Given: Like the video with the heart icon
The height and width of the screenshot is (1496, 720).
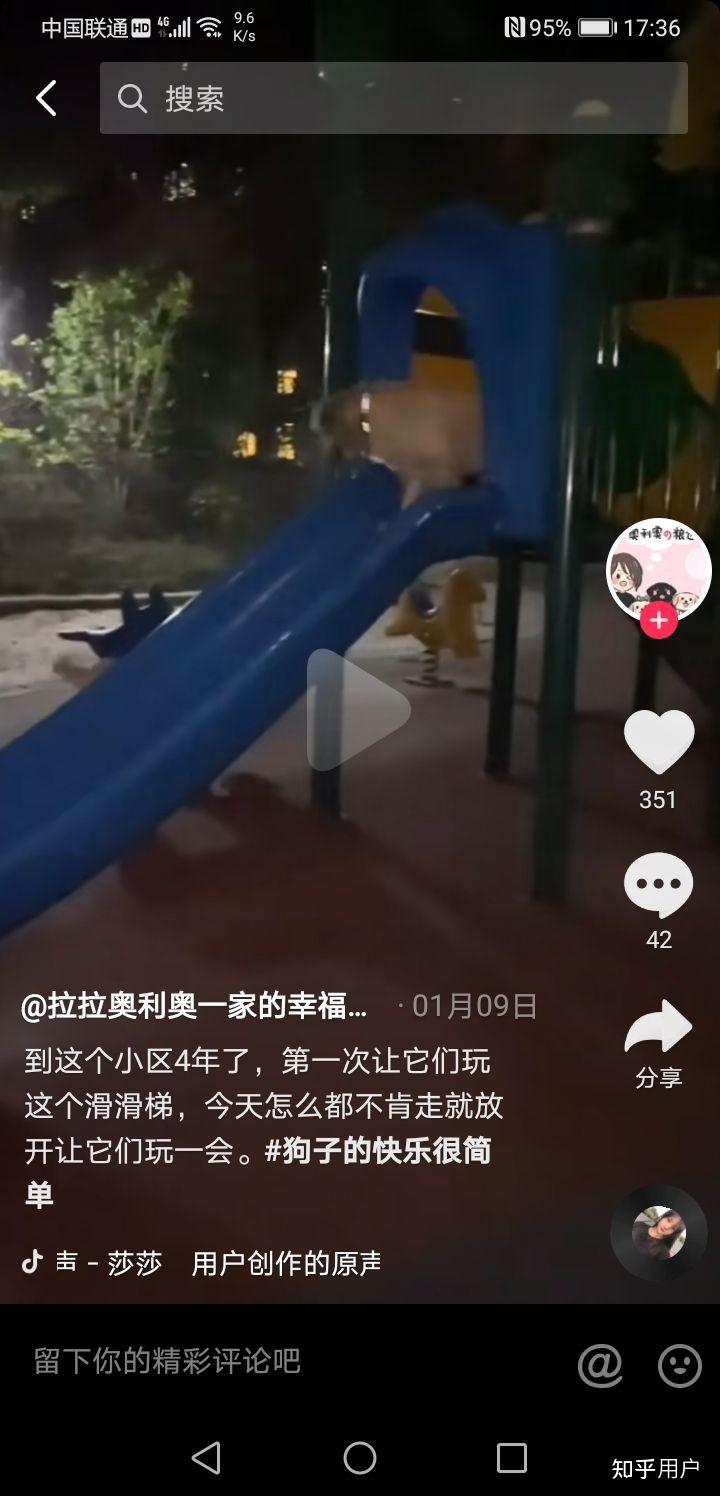Looking at the screenshot, I should tap(658, 742).
